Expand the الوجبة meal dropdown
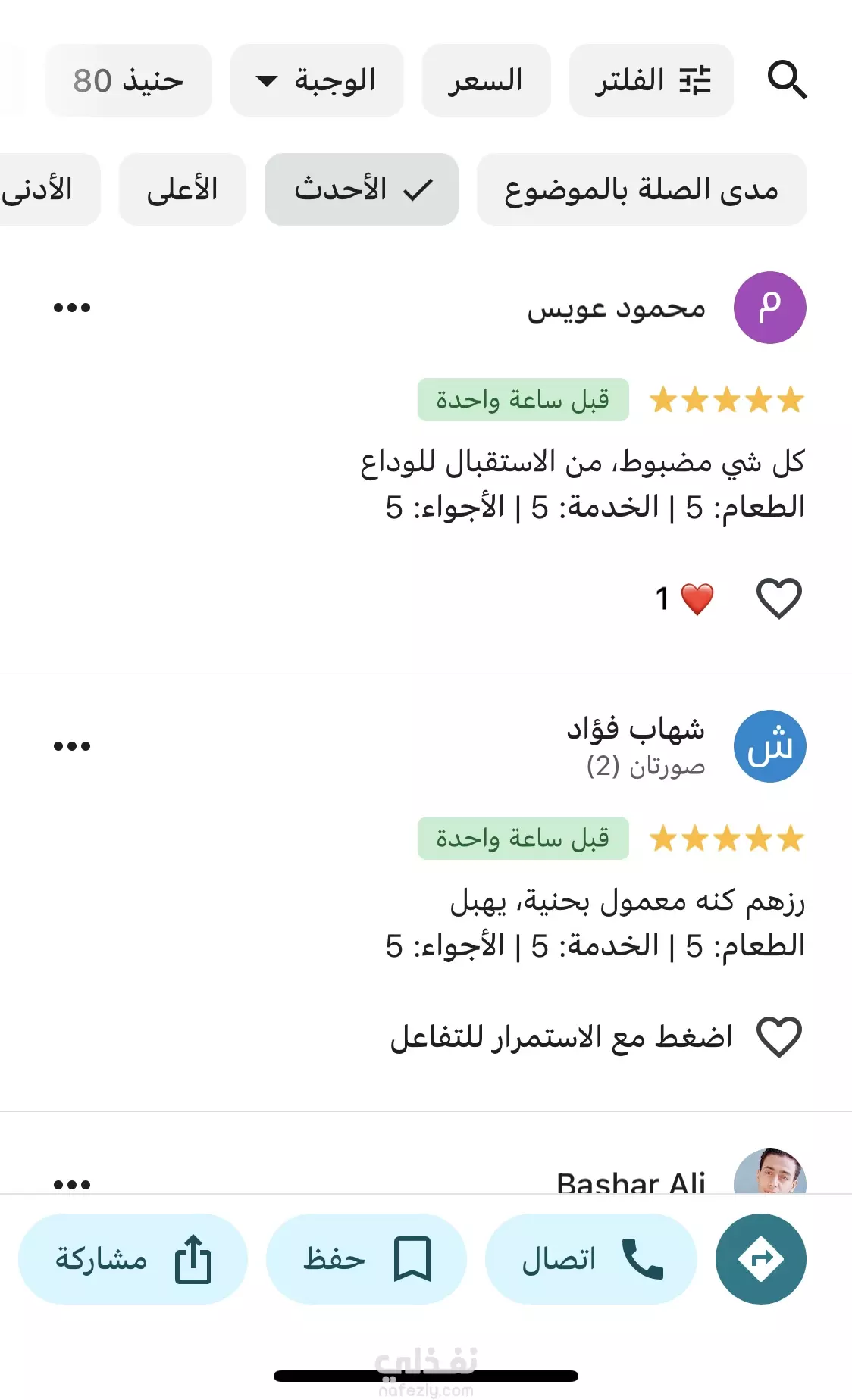Screen dimensions: 852x1400 coord(317,80)
